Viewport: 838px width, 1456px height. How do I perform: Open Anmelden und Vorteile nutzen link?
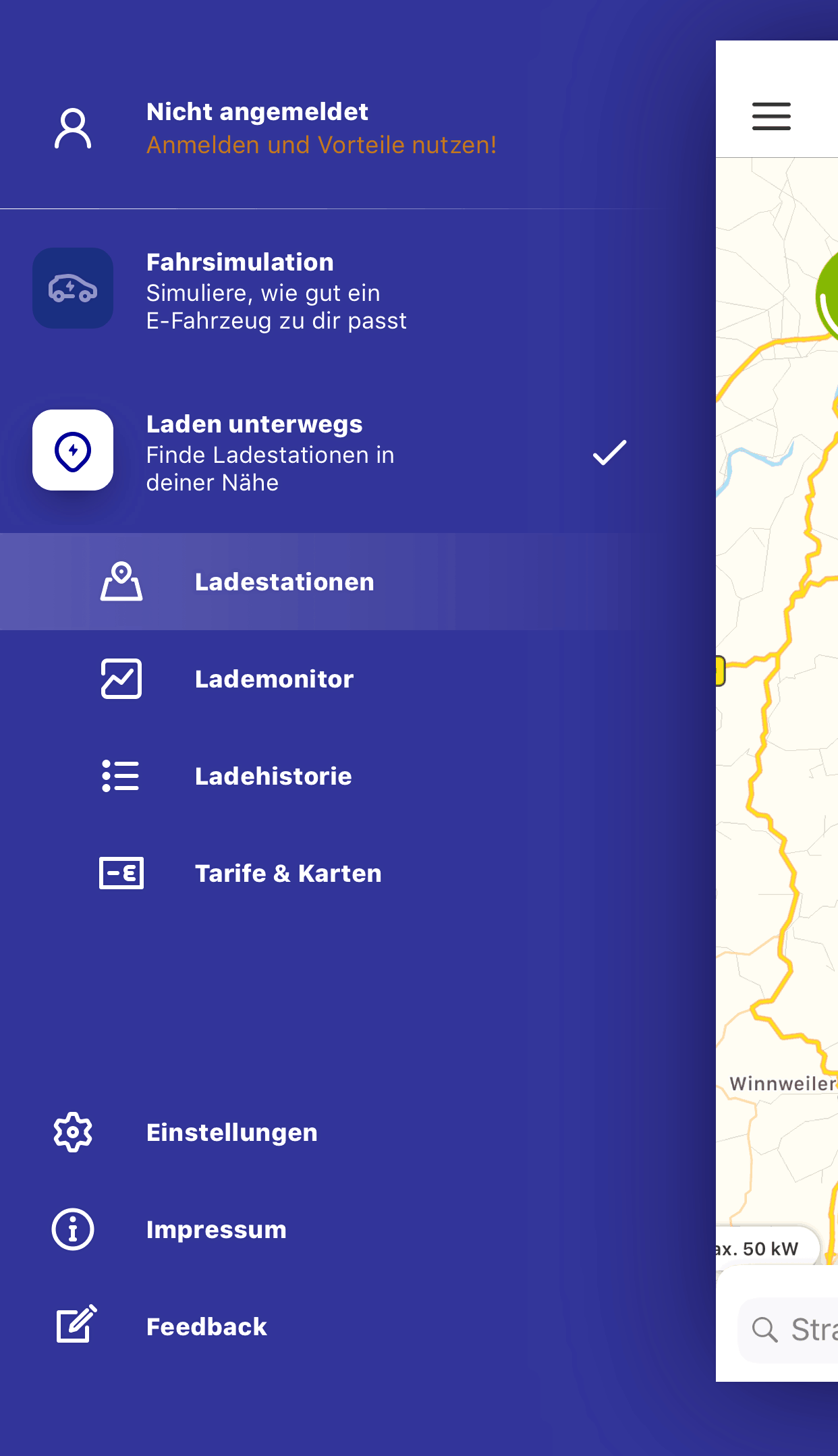click(321, 145)
